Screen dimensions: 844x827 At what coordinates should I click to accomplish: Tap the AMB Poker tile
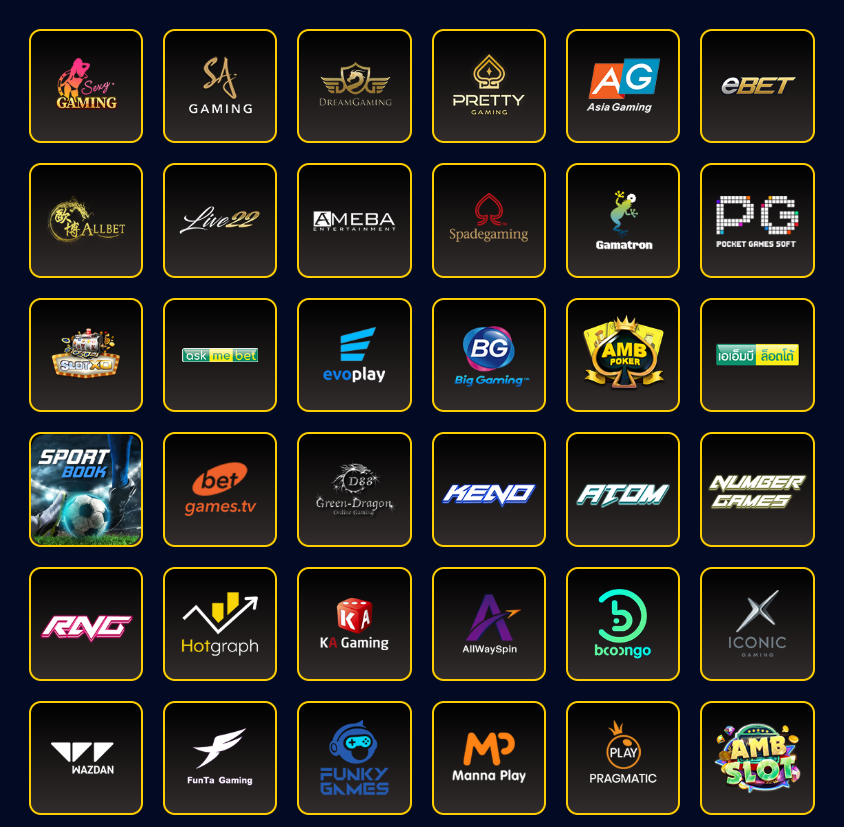tap(622, 355)
